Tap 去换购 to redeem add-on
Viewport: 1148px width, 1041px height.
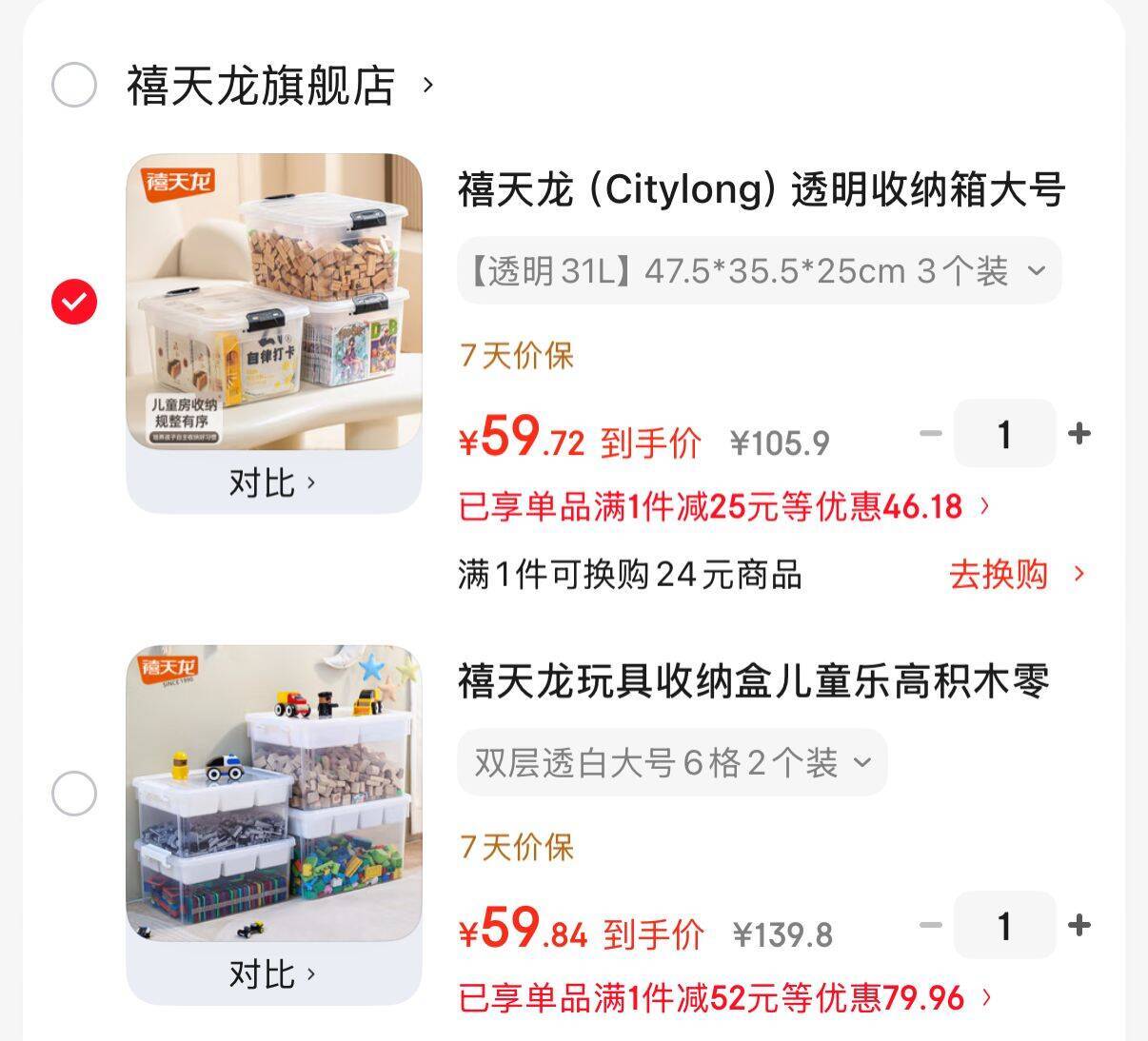[x=1016, y=575]
